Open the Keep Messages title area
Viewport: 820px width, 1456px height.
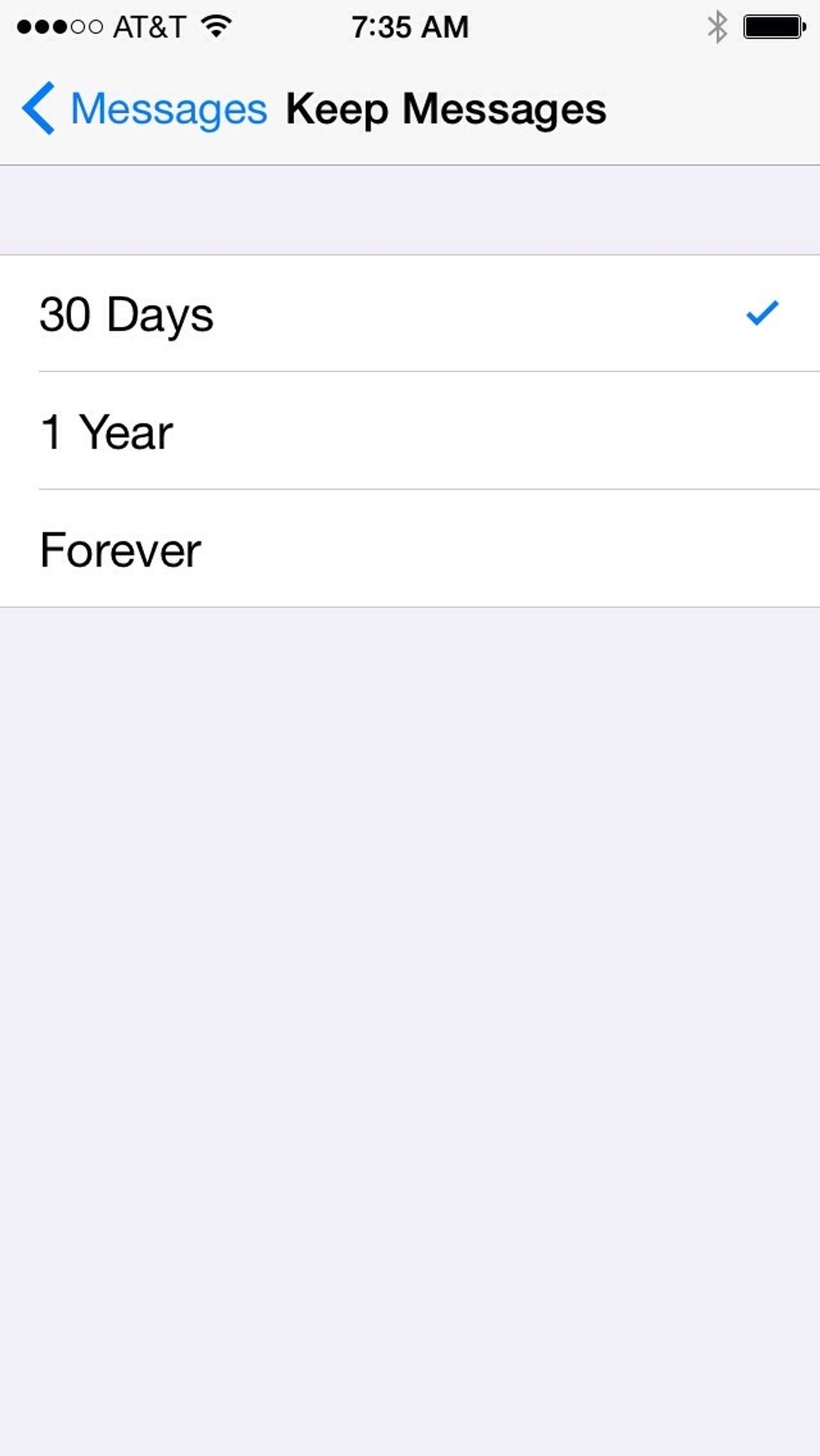coord(447,107)
